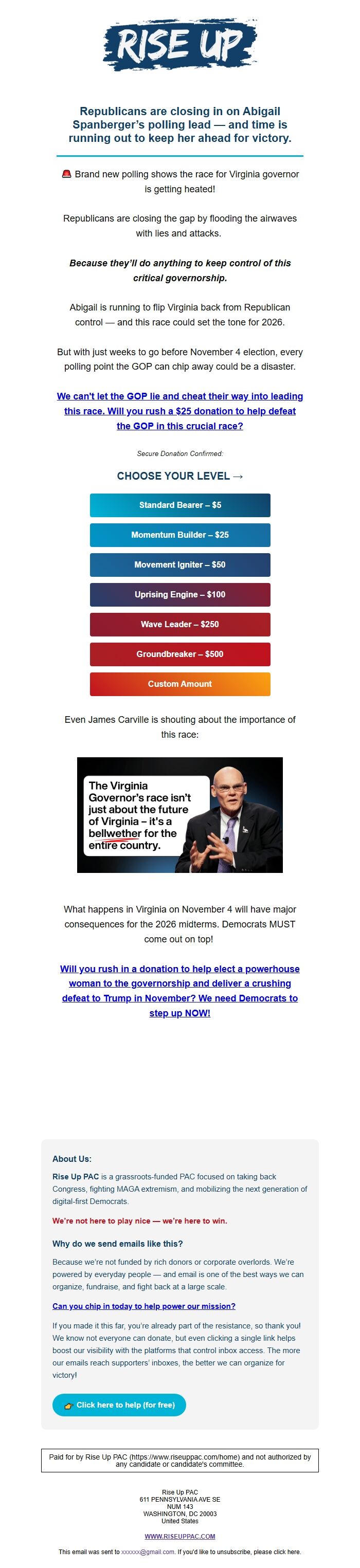Follow the 'rush a $25 donation' link
Image resolution: width=360 pixels, height=1568 pixels.
179,411
